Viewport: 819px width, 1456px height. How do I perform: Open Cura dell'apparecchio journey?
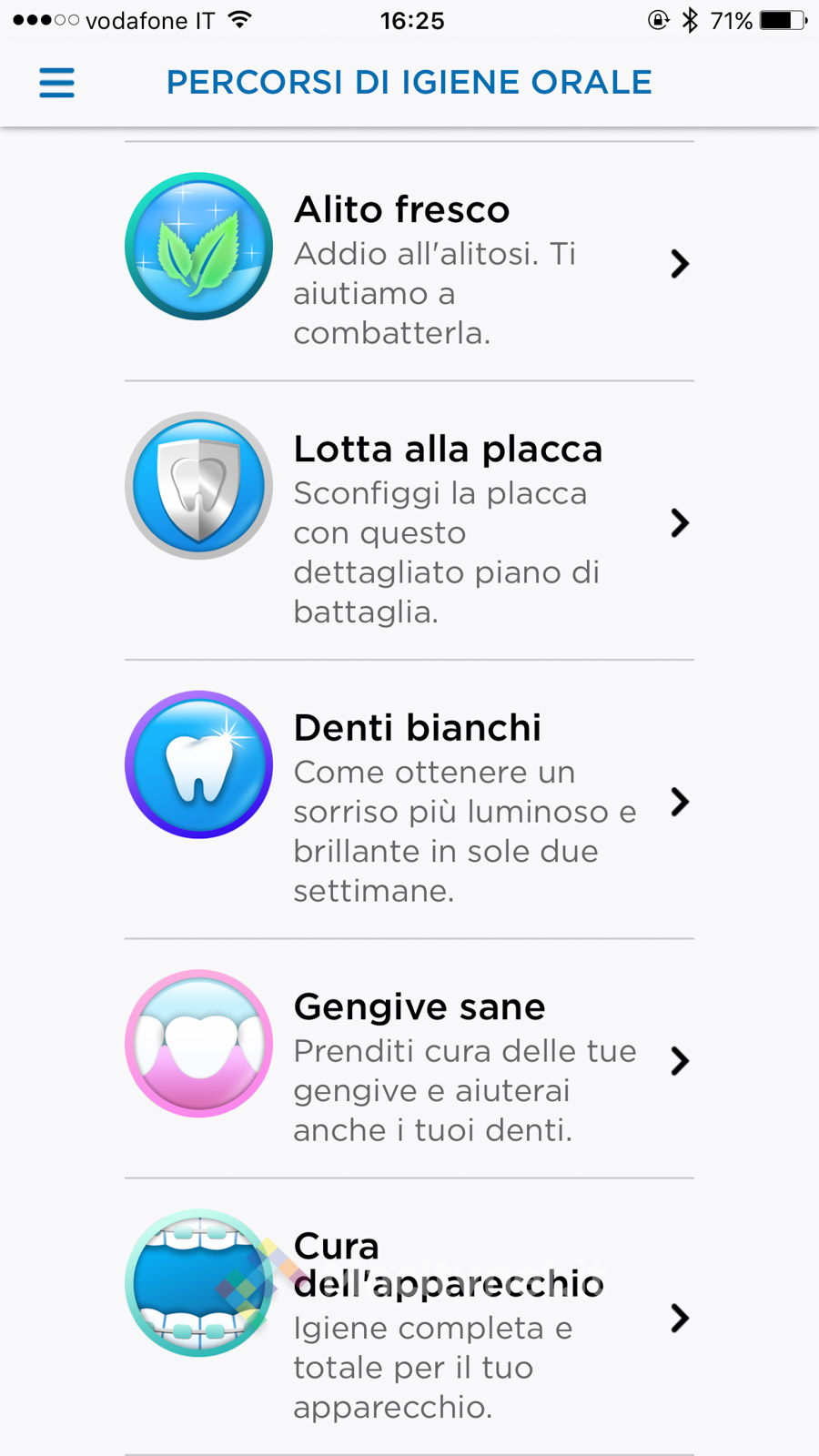pyautogui.click(x=409, y=1318)
